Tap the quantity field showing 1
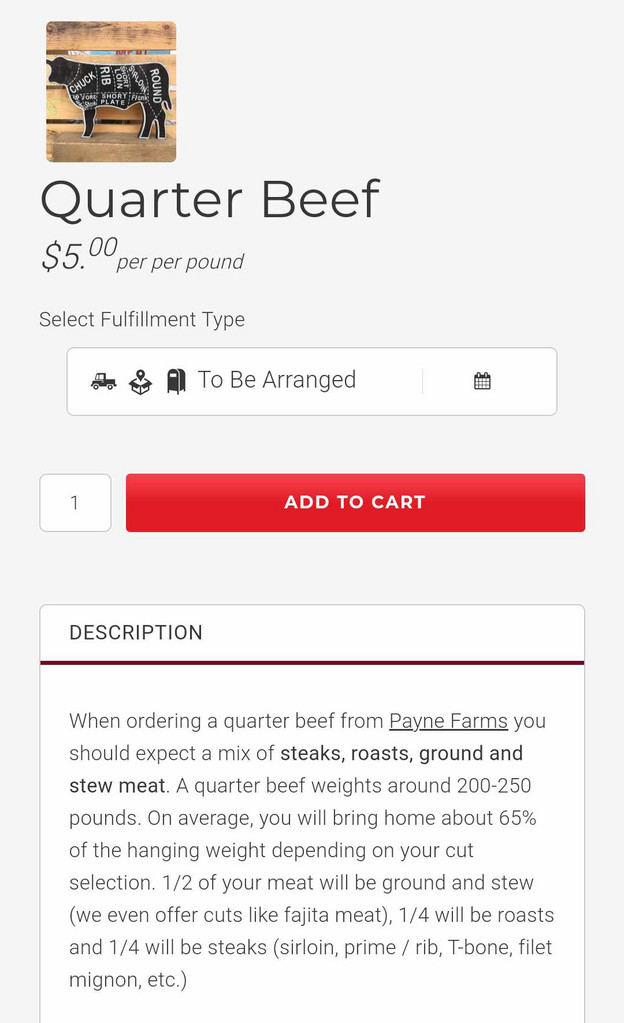 (x=75, y=503)
